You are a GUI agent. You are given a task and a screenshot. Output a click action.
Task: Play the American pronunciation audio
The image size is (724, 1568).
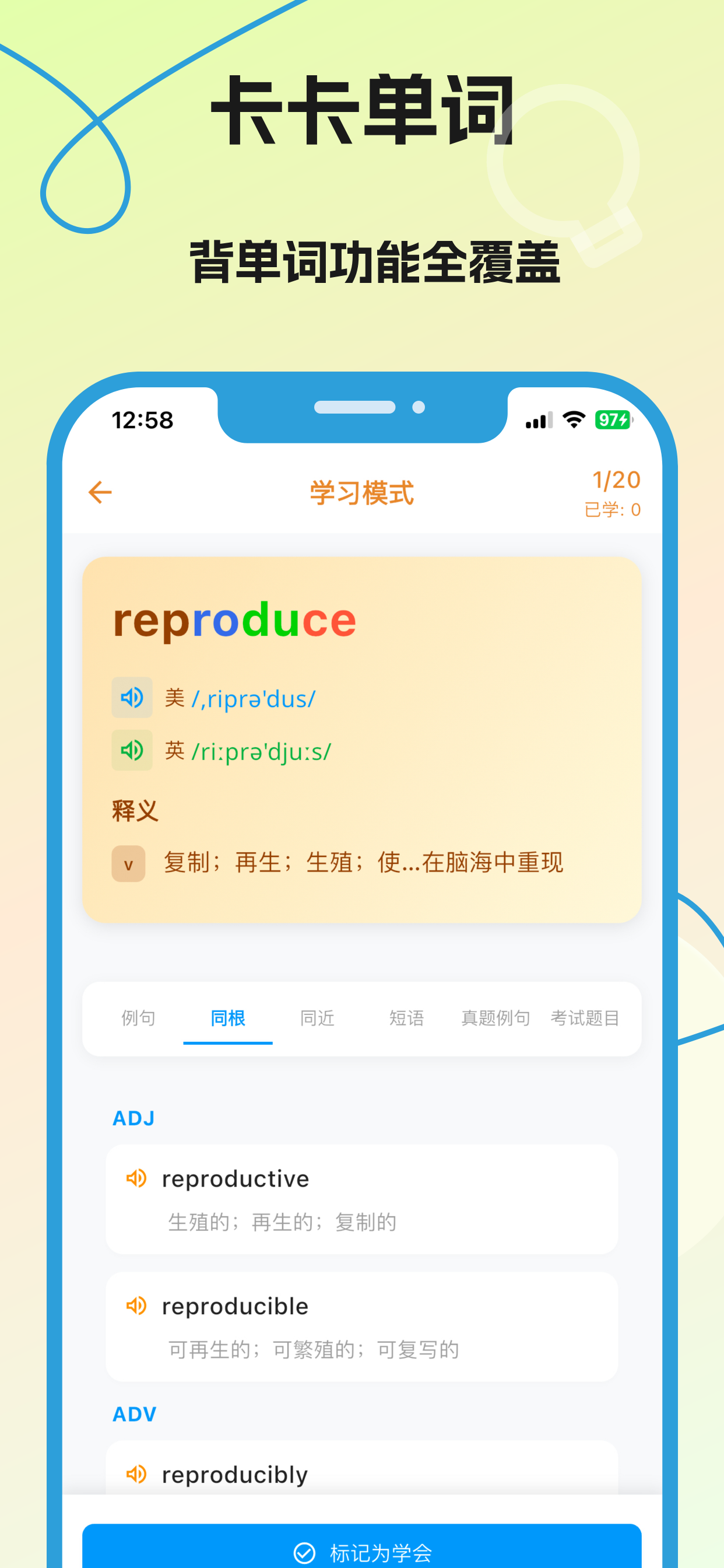[132, 698]
